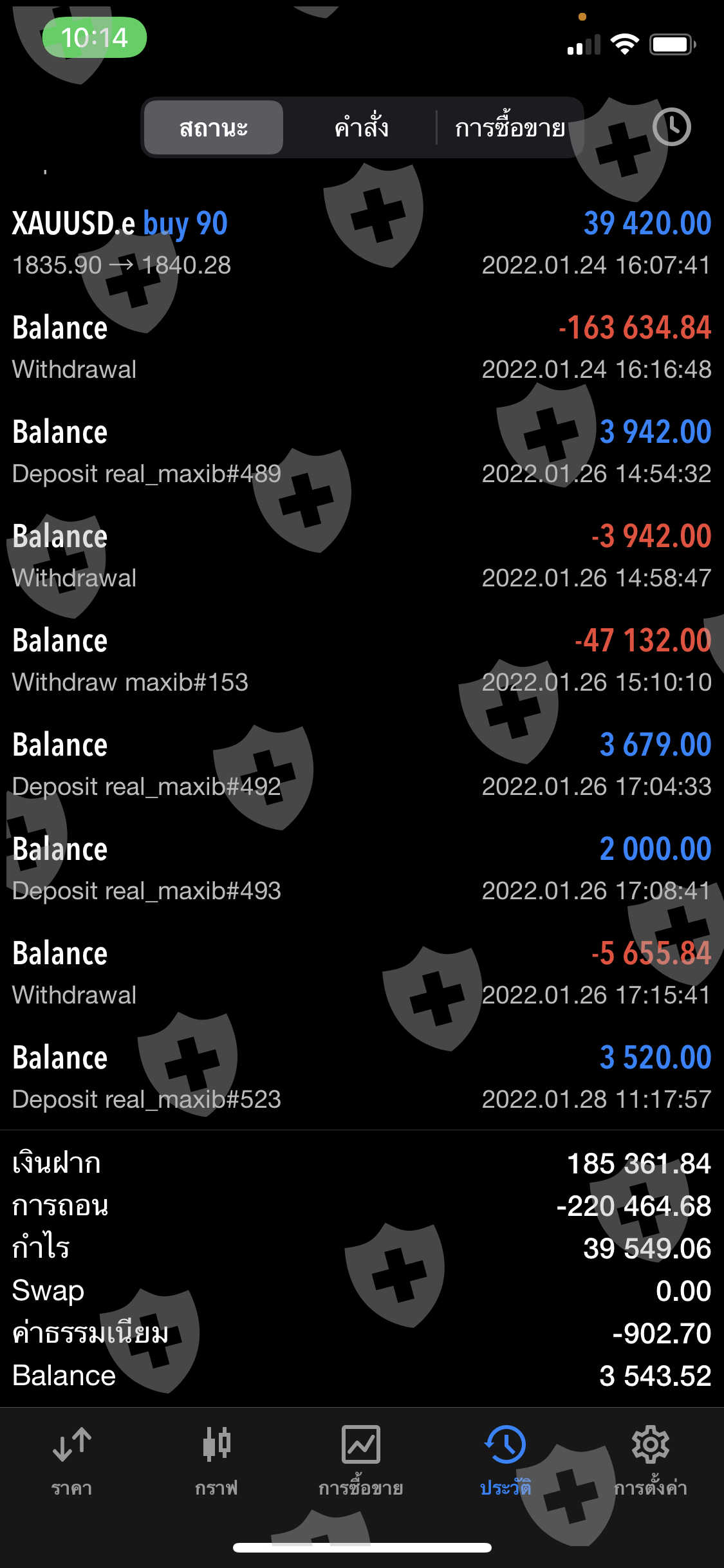Screen dimensions: 724x1568
Task: Switch to the สถานะ segment
Action: 214,127
